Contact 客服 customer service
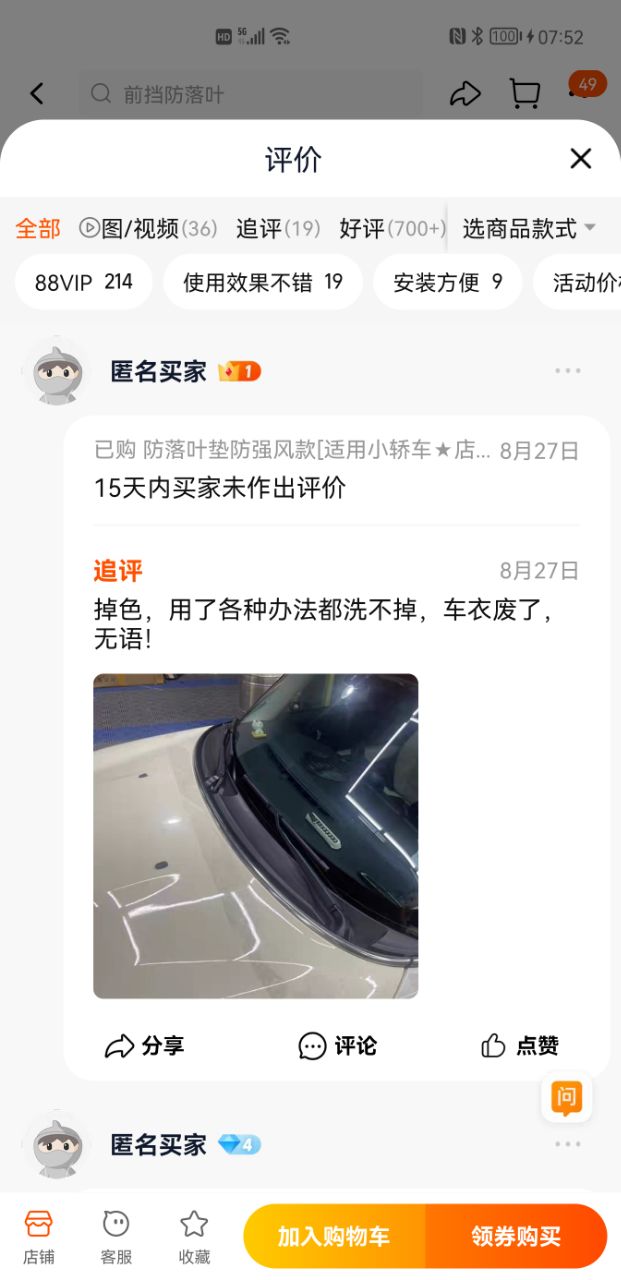 [117, 1236]
